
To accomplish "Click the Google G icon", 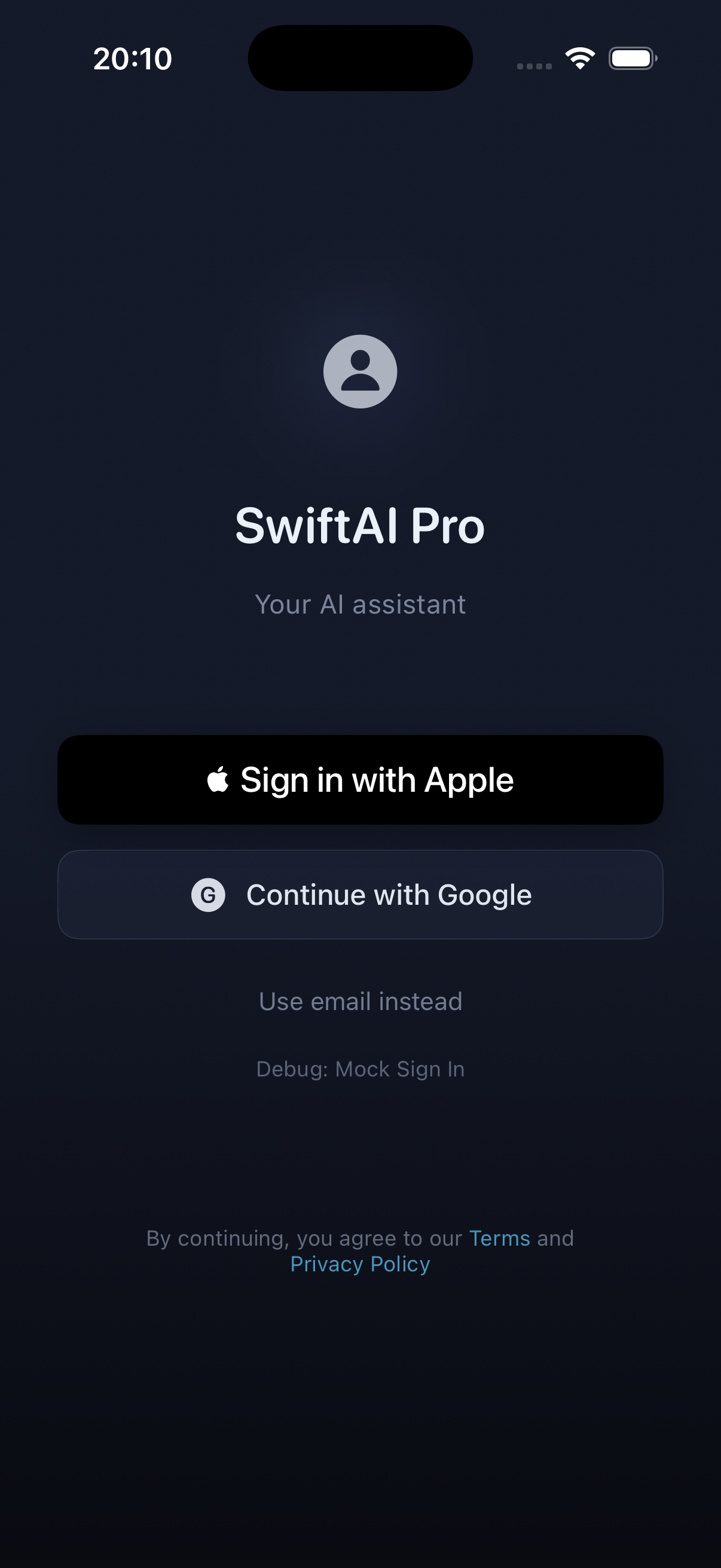I will [208, 894].
